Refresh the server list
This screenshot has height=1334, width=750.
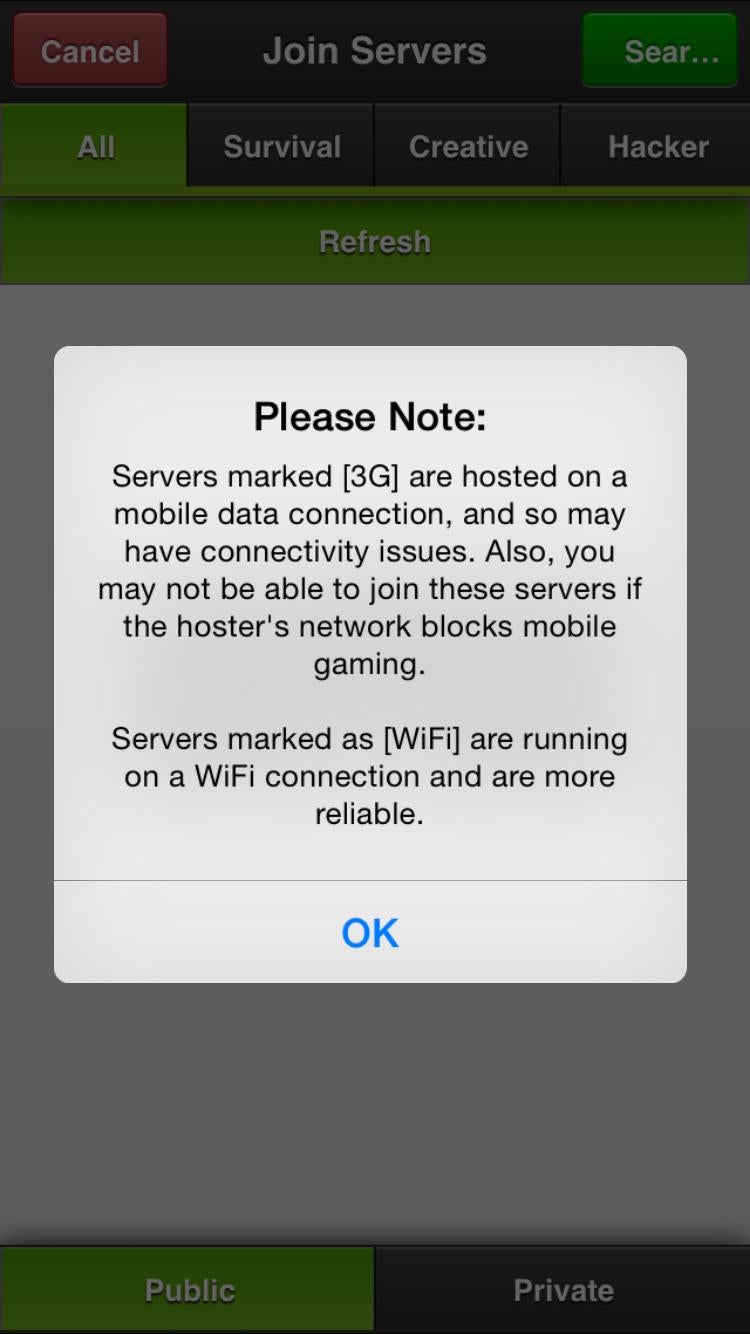coord(375,241)
